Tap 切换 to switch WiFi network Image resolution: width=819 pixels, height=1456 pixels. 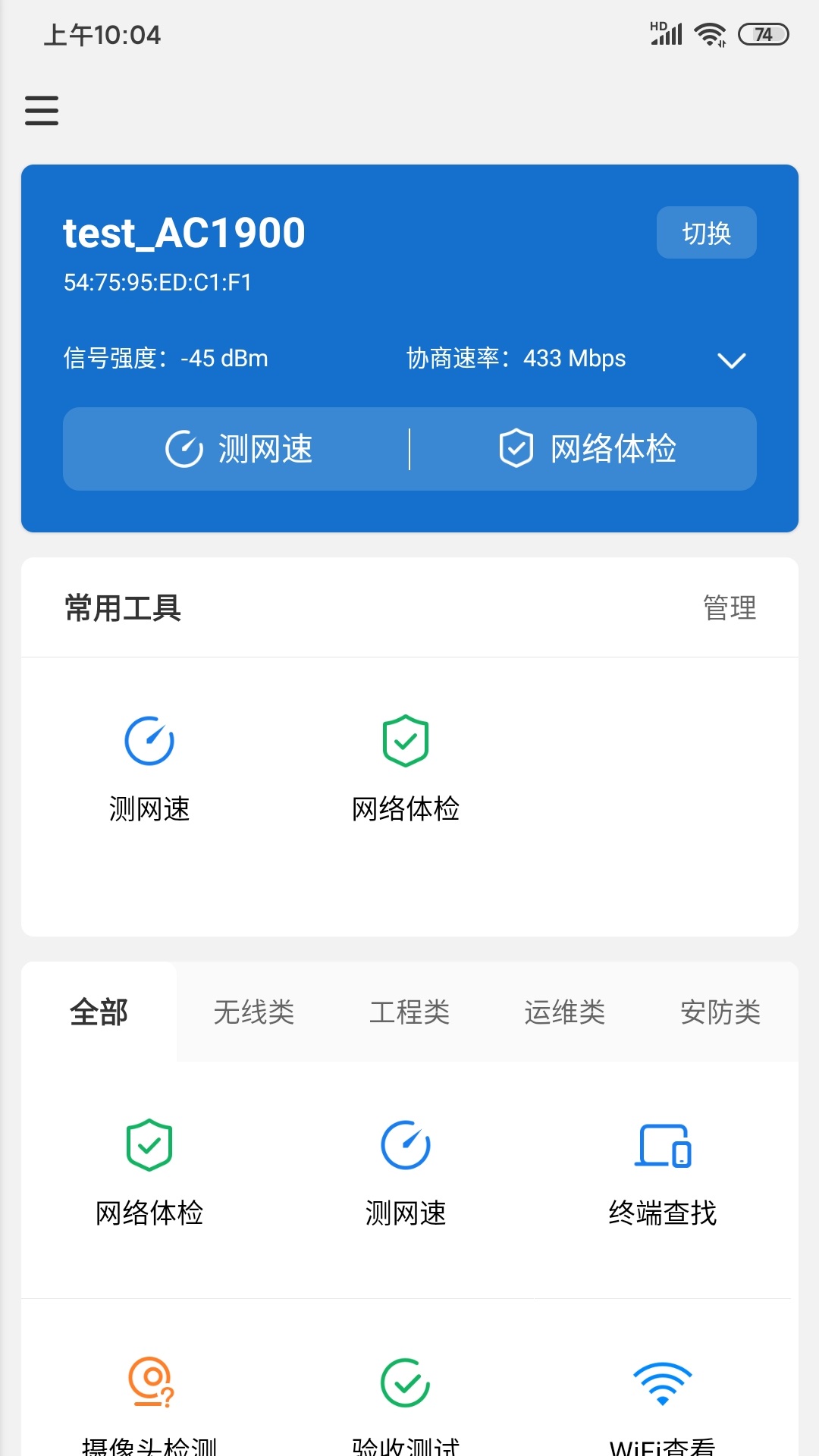706,233
